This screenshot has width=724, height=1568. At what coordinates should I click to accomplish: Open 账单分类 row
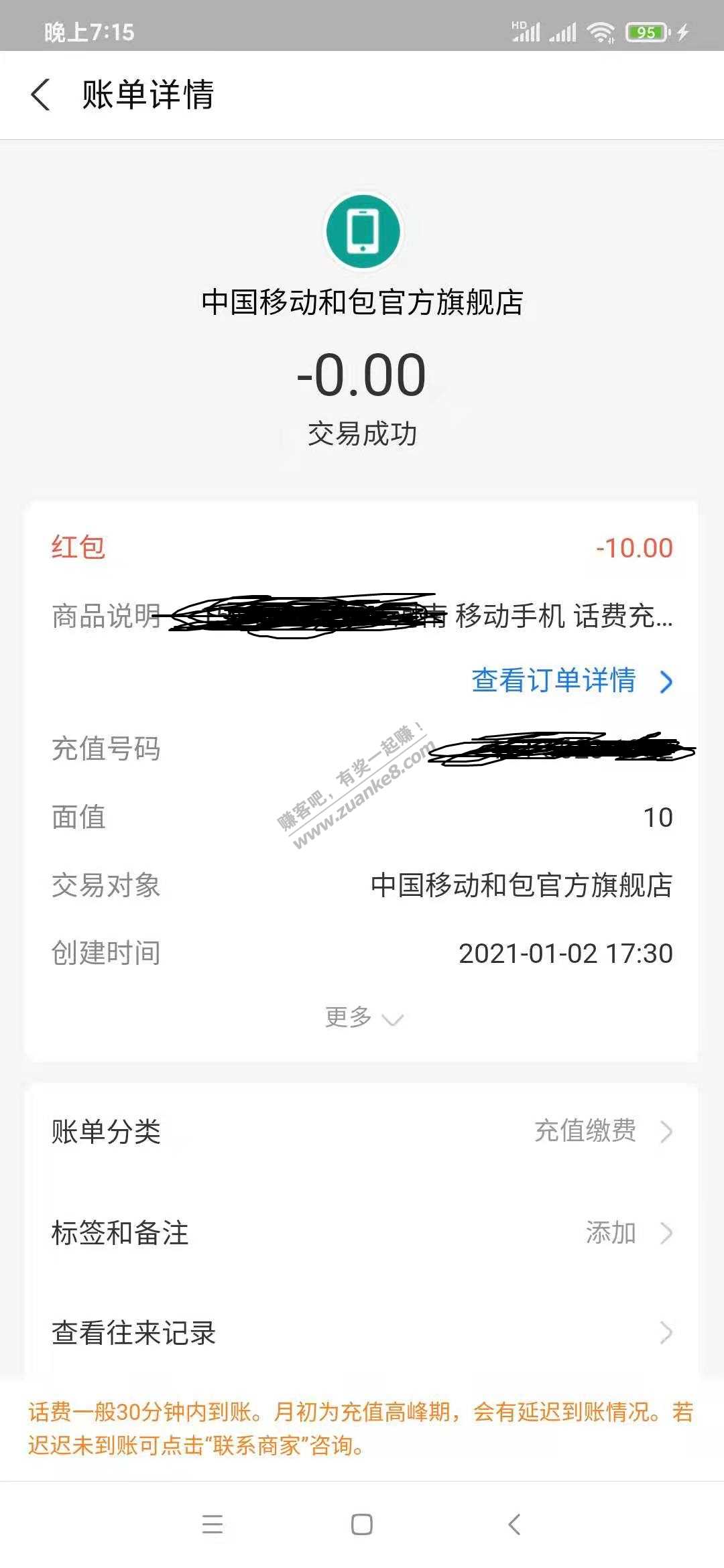click(x=362, y=1132)
